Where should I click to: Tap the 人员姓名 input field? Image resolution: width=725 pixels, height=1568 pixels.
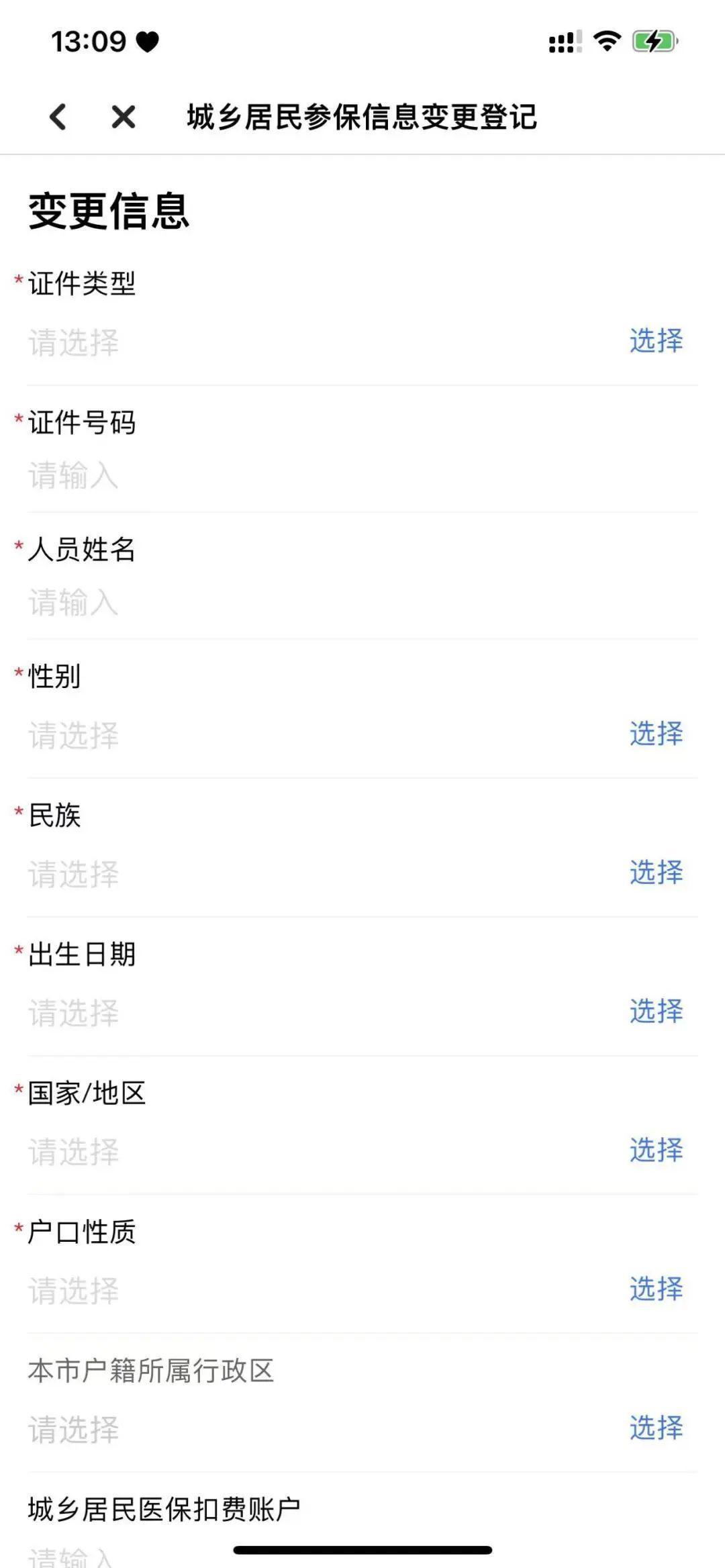pyautogui.click(x=362, y=603)
